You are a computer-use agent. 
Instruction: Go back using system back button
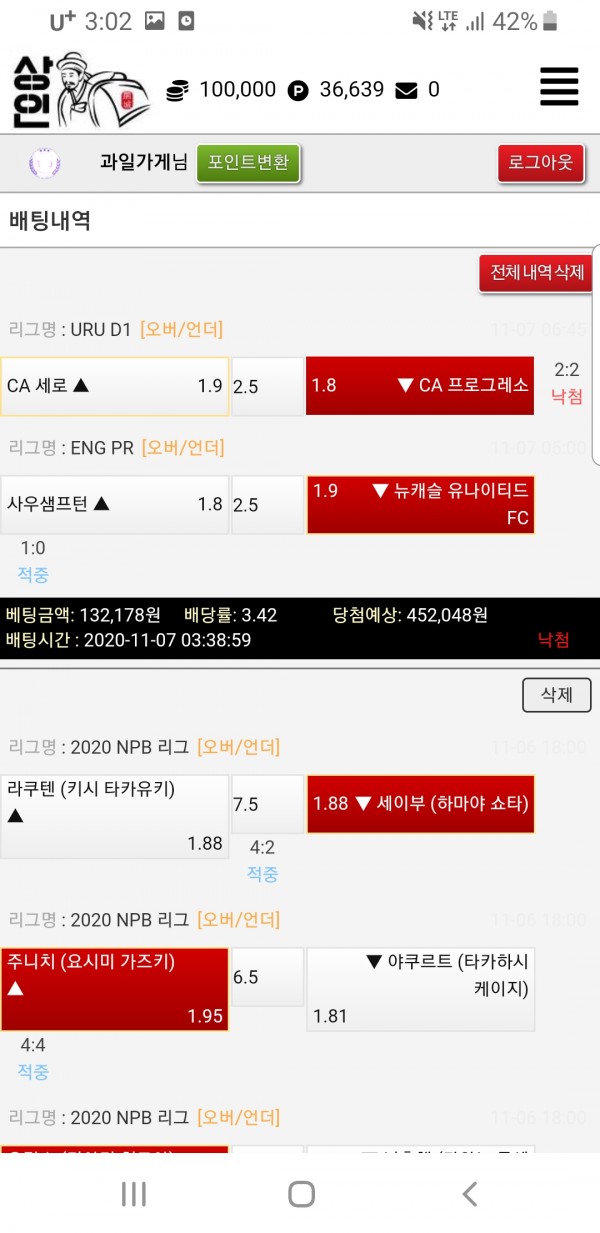coord(468,1193)
